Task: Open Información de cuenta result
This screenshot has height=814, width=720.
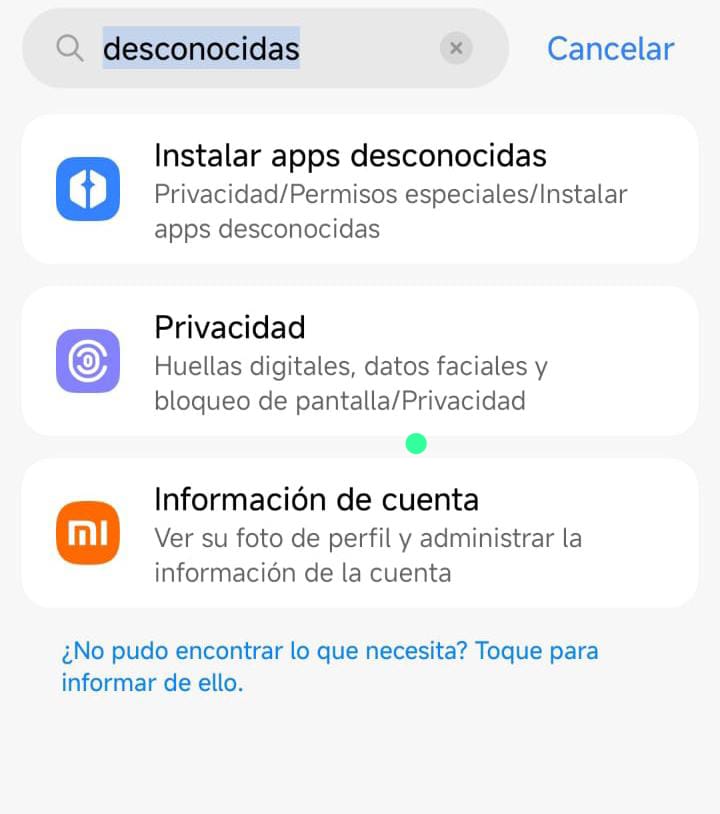Action: pos(360,533)
